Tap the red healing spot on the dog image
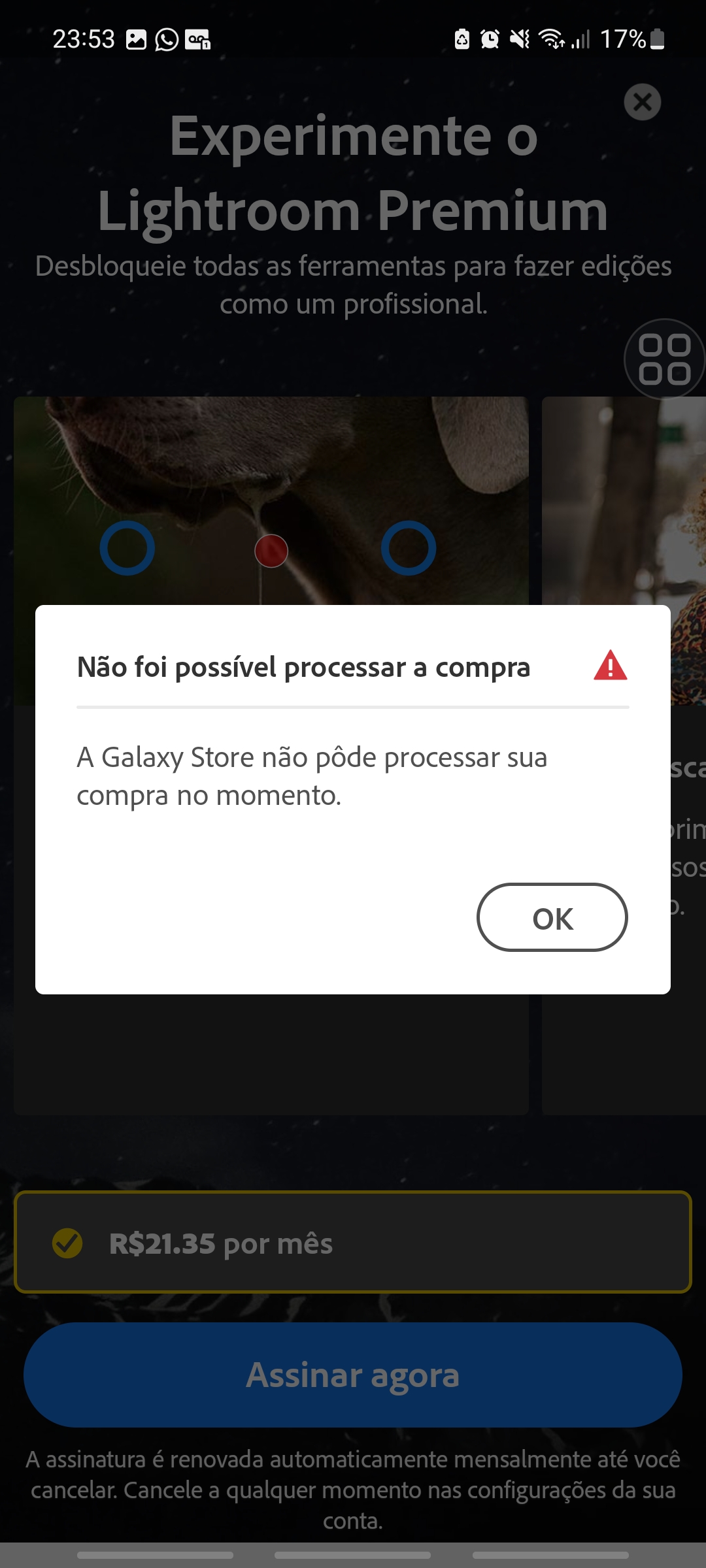This screenshot has width=706, height=1568. click(271, 552)
